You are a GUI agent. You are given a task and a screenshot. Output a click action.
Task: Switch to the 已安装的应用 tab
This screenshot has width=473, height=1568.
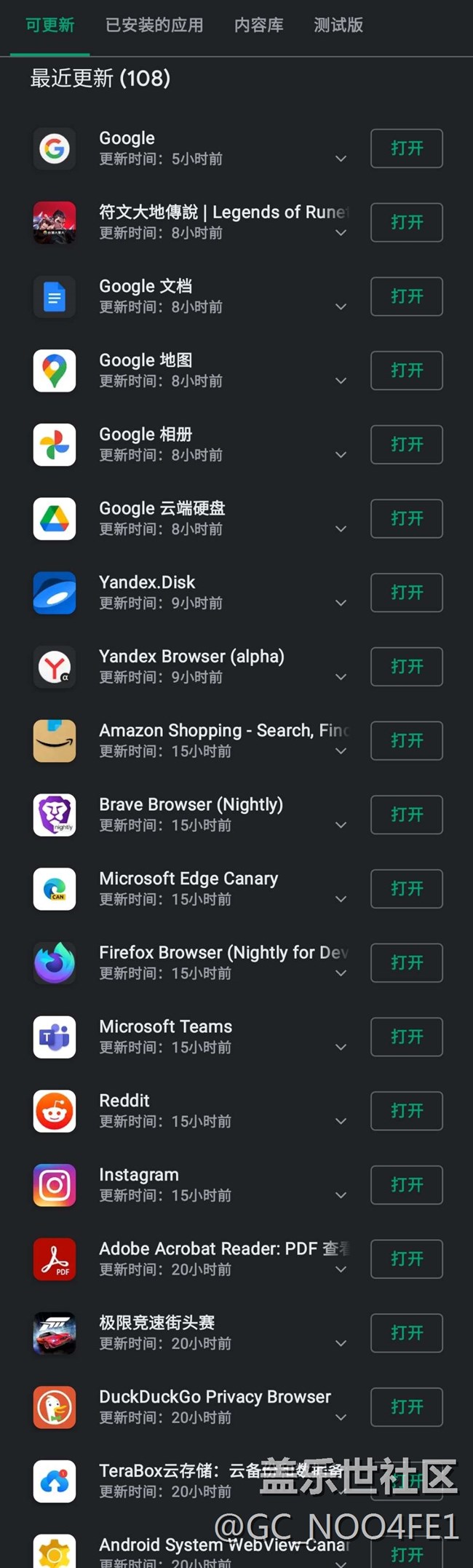pyautogui.click(x=154, y=25)
